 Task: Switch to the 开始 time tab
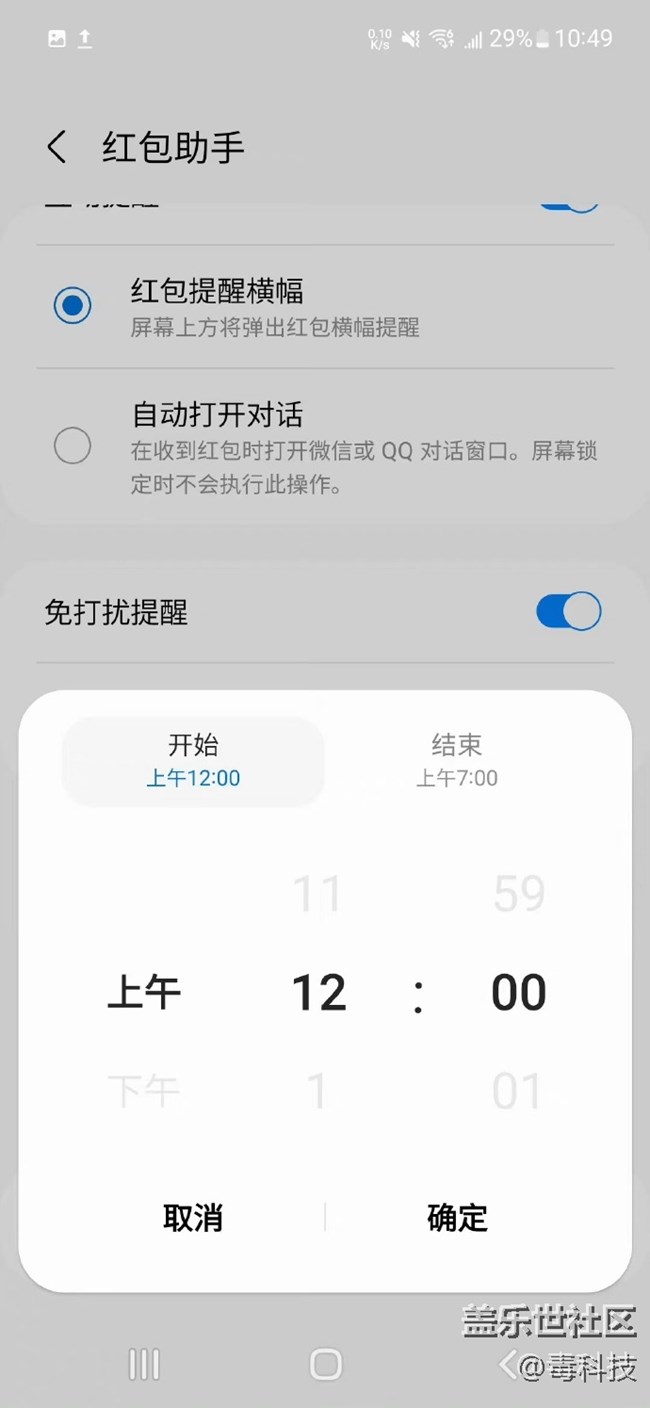(193, 761)
